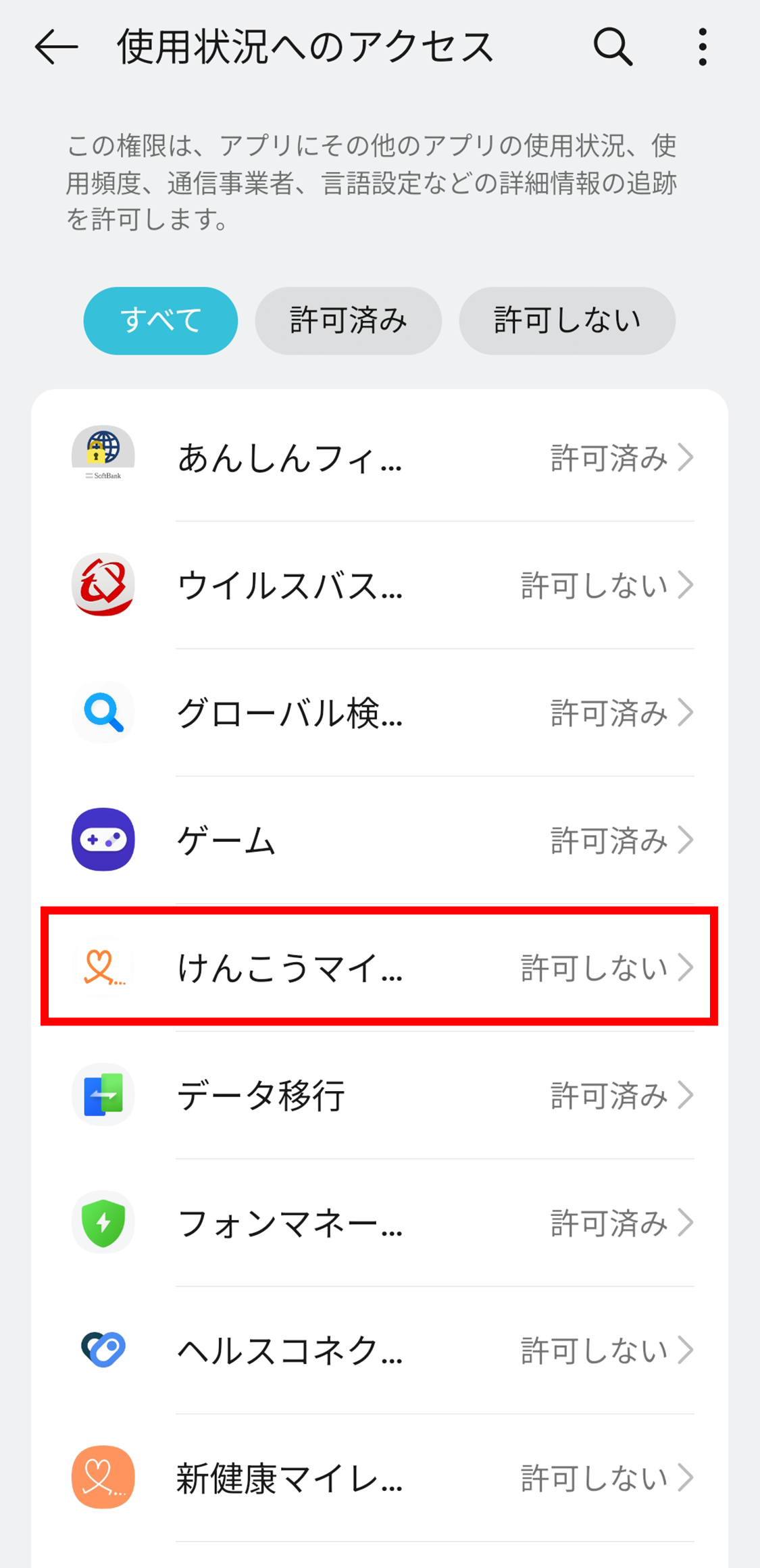
Task: Filter by 許可済み apps
Action: (x=348, y=320)
